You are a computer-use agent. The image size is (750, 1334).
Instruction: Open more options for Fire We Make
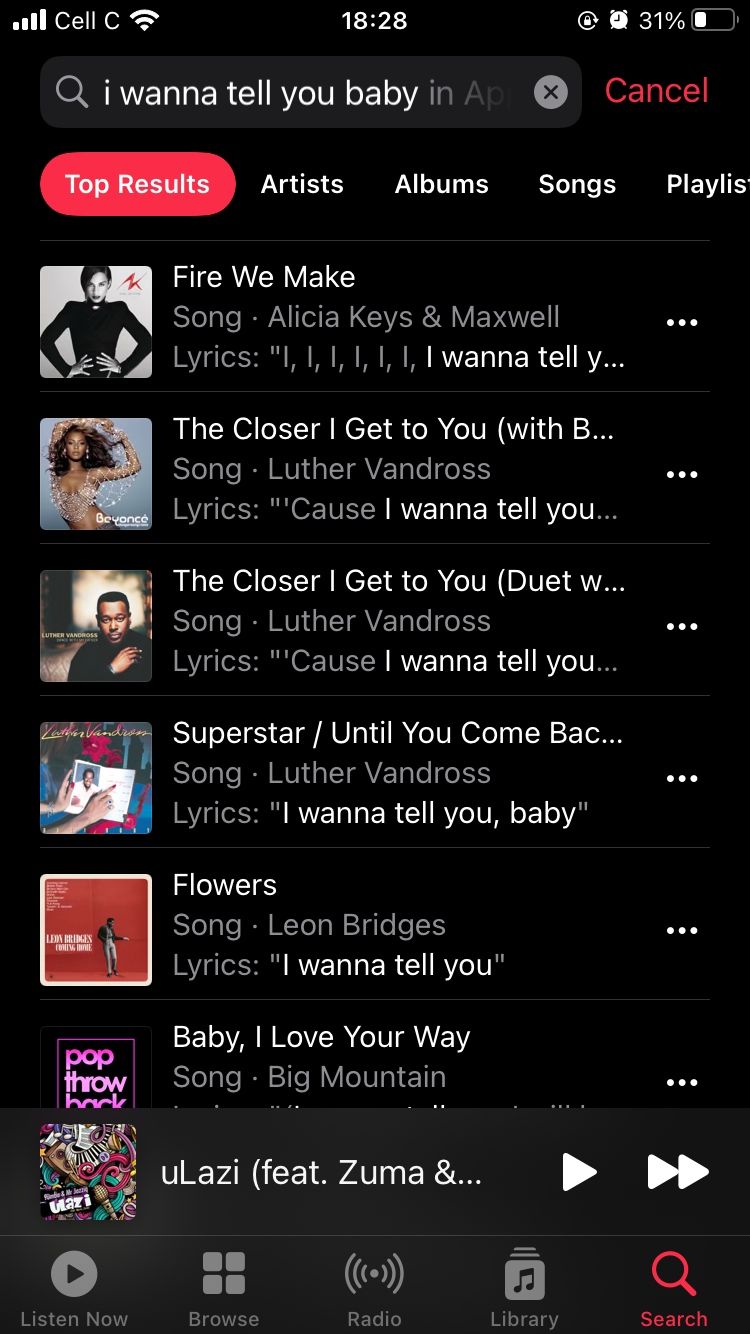click(681, 322)
